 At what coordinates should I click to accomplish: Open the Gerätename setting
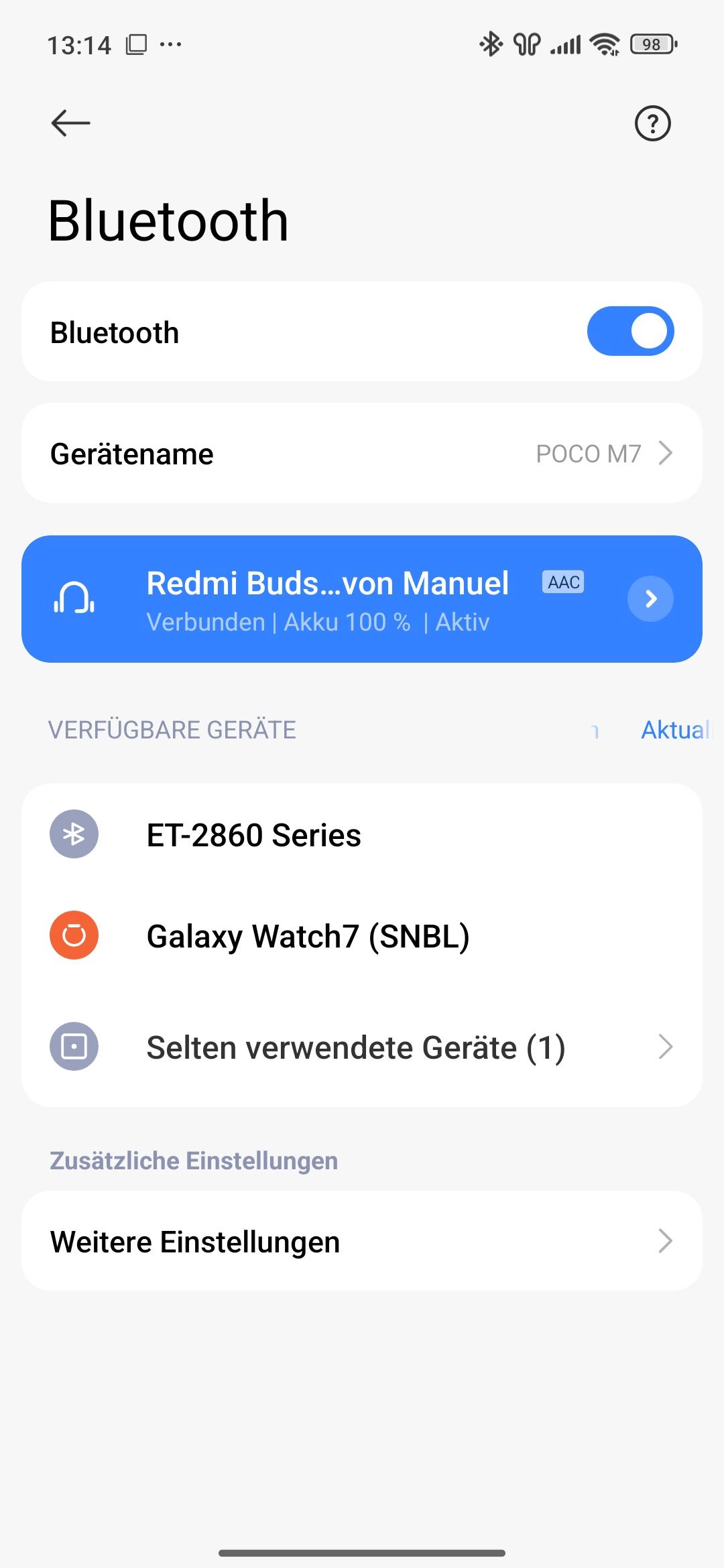pos(362,453)
